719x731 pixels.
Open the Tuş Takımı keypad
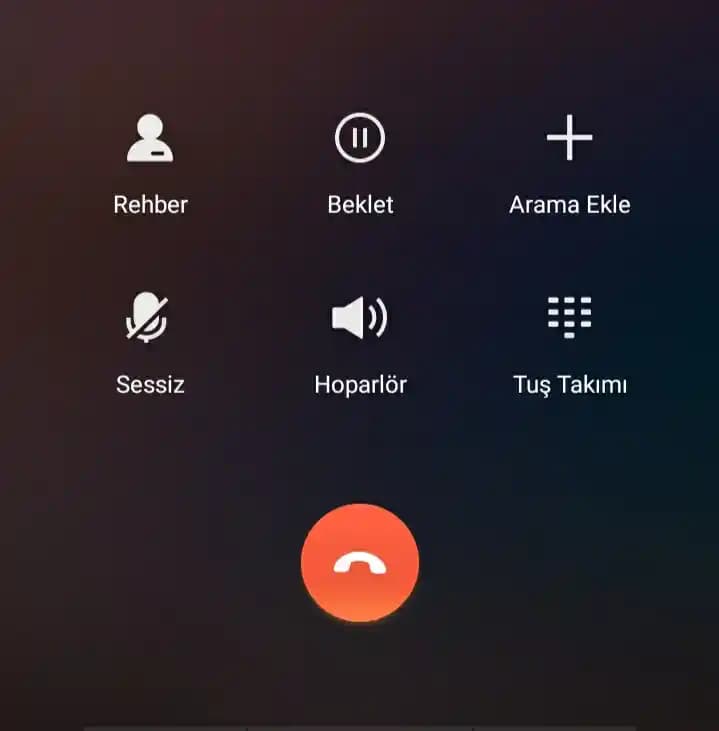coord(569,320)
